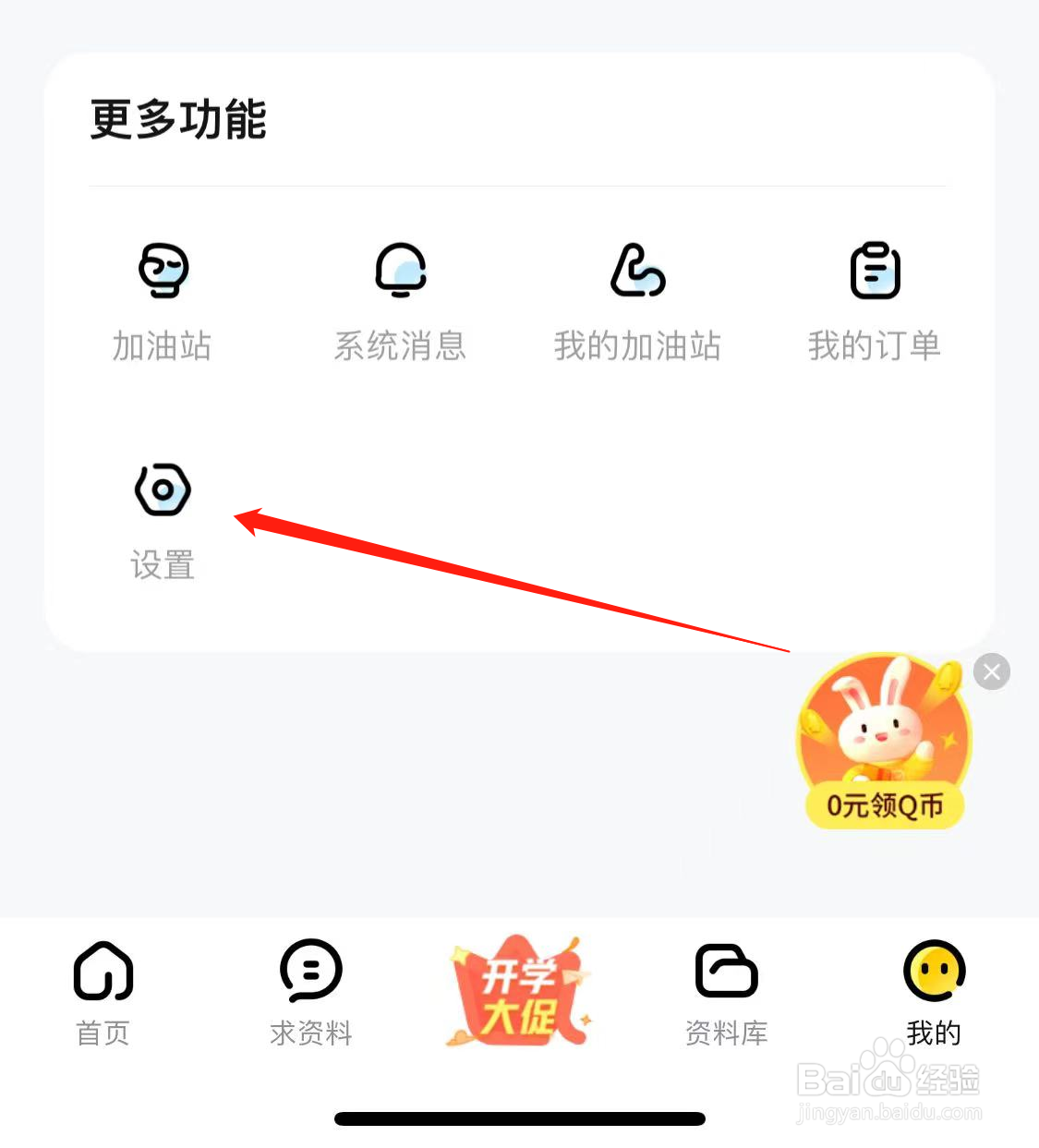This screenshot has height=1148, width=1039.
Task: Select the 我的加油站 icon
Action: (637, 271)
